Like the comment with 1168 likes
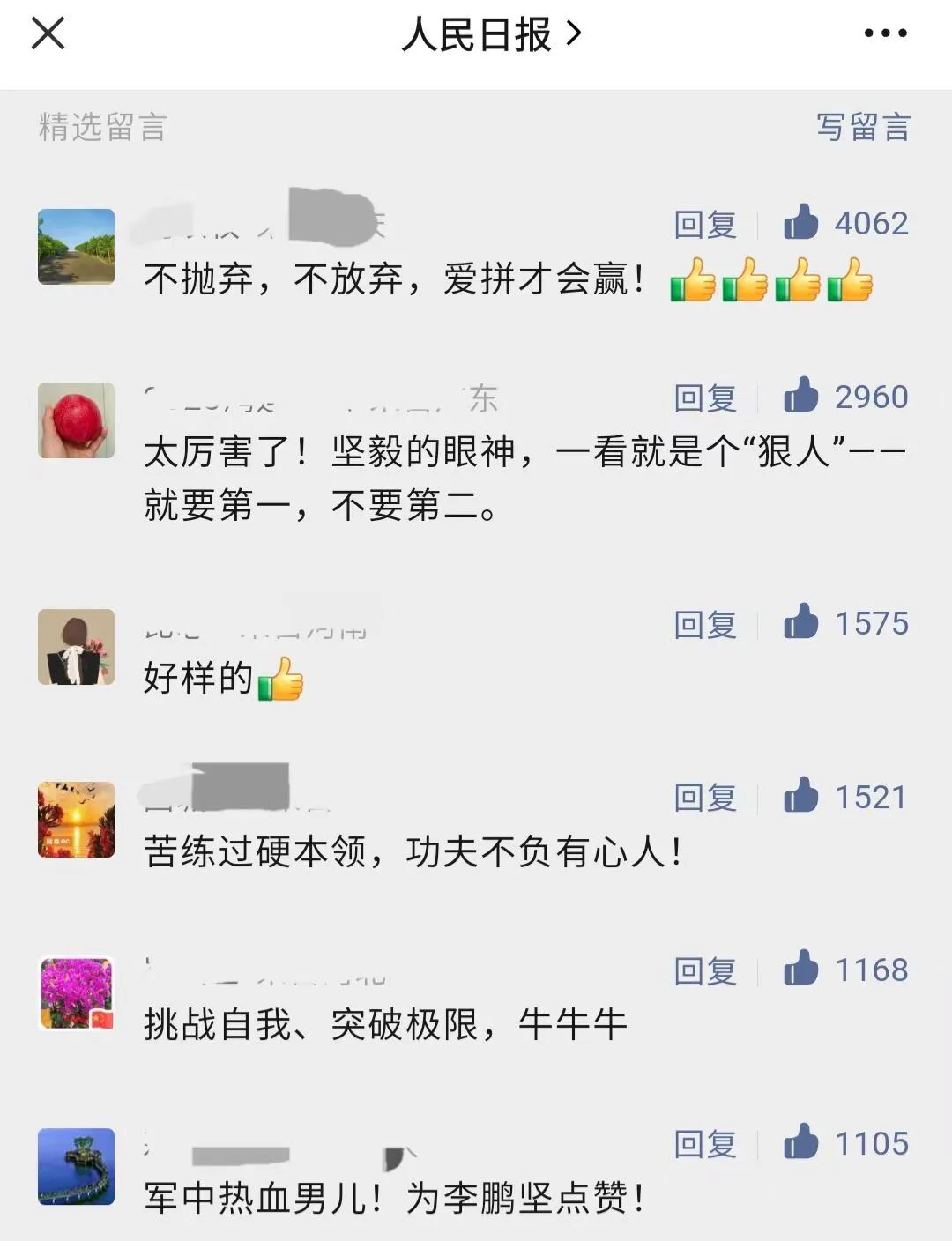The width and height of the screenshot is (952, 1241). [801, 970]
